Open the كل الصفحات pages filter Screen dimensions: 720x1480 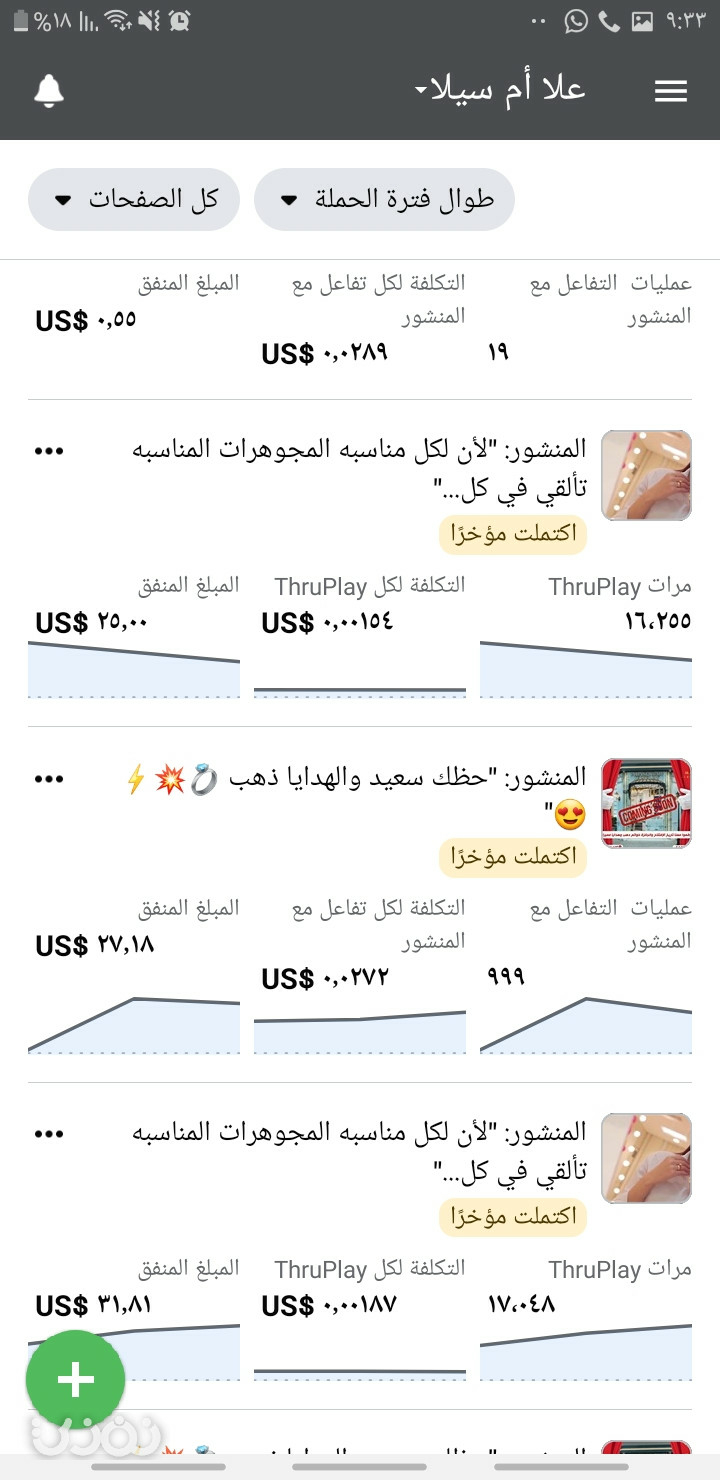[x=135, y=199]
